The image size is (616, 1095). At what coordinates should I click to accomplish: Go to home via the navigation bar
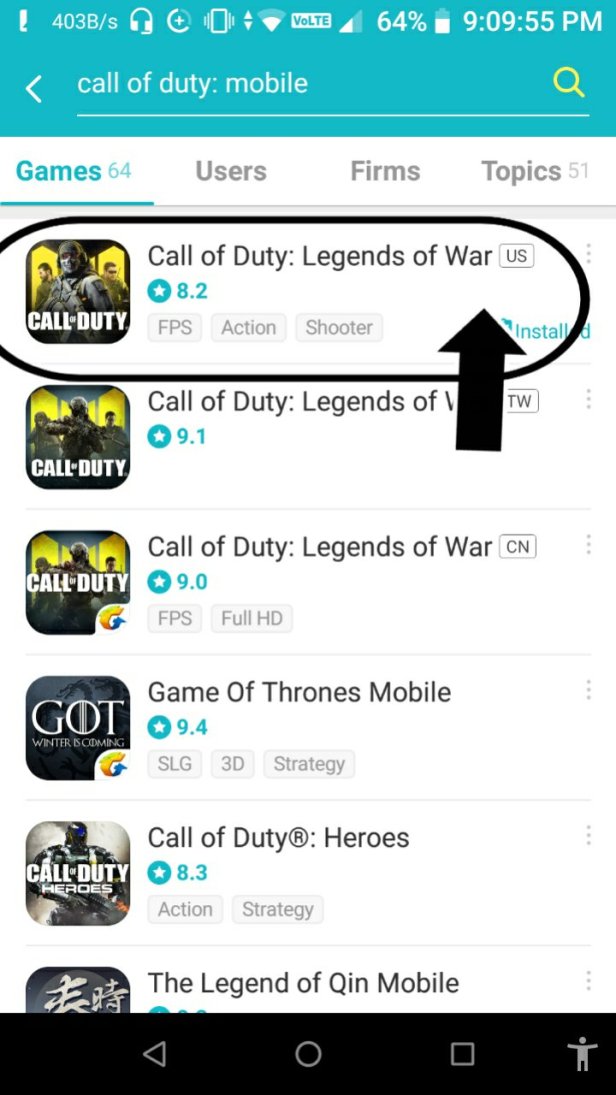[308, 1053]
